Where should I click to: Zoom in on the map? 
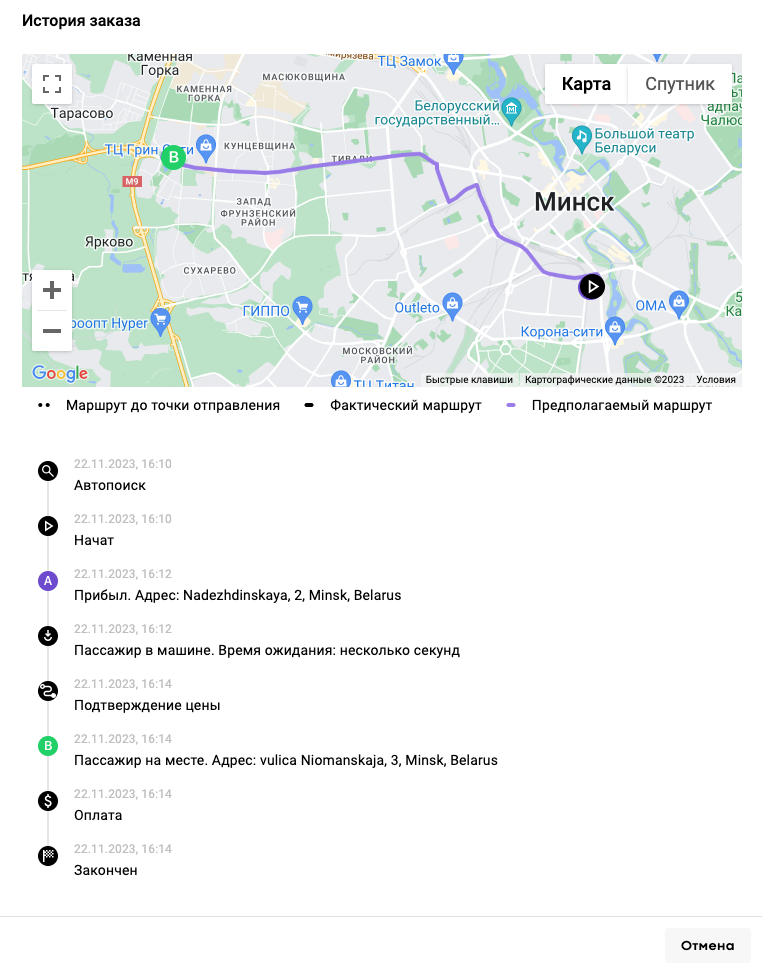(52, 291)
